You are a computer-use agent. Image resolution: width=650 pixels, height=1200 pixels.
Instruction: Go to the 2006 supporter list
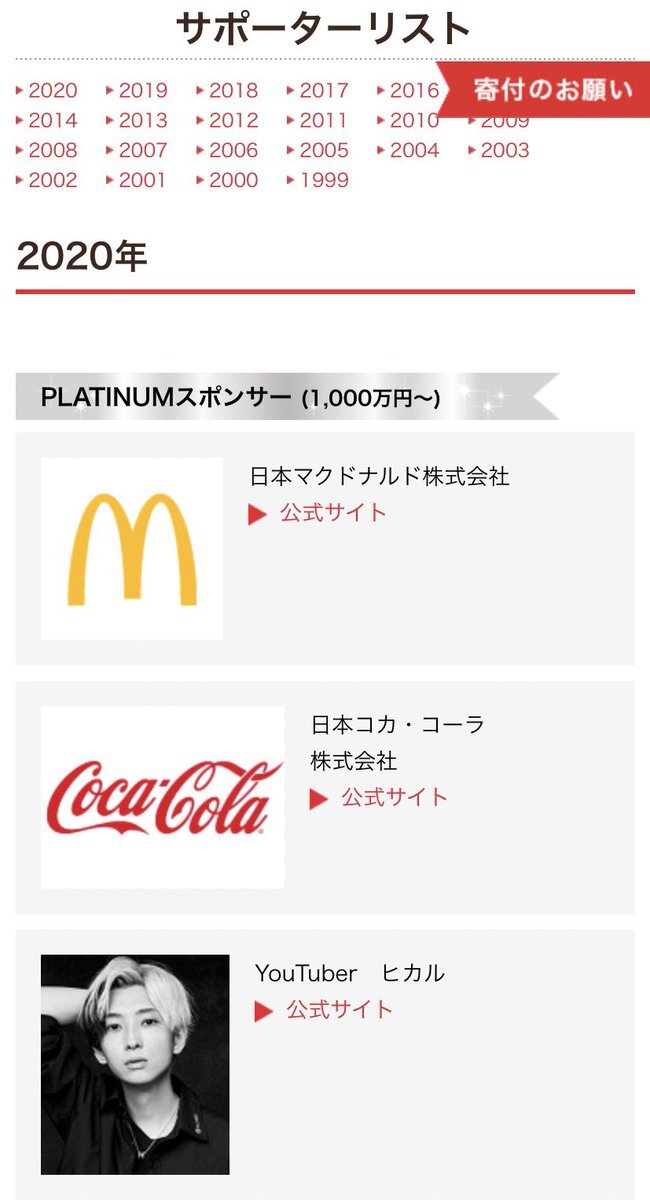pos(233,150)
